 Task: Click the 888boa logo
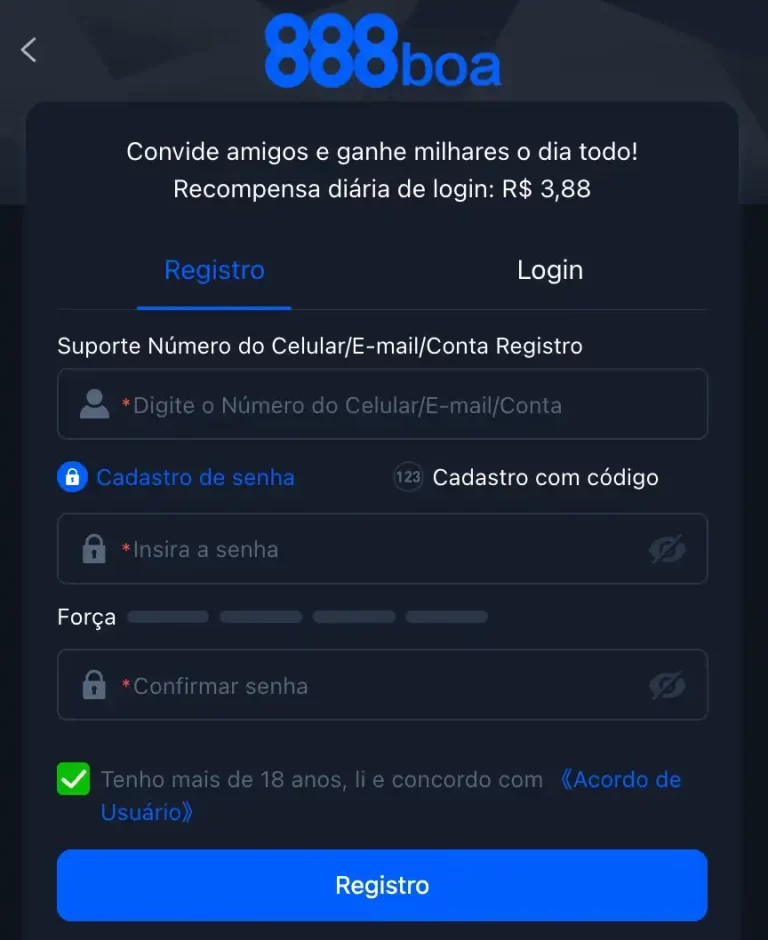pyautogui.click(x=383, y=52)
